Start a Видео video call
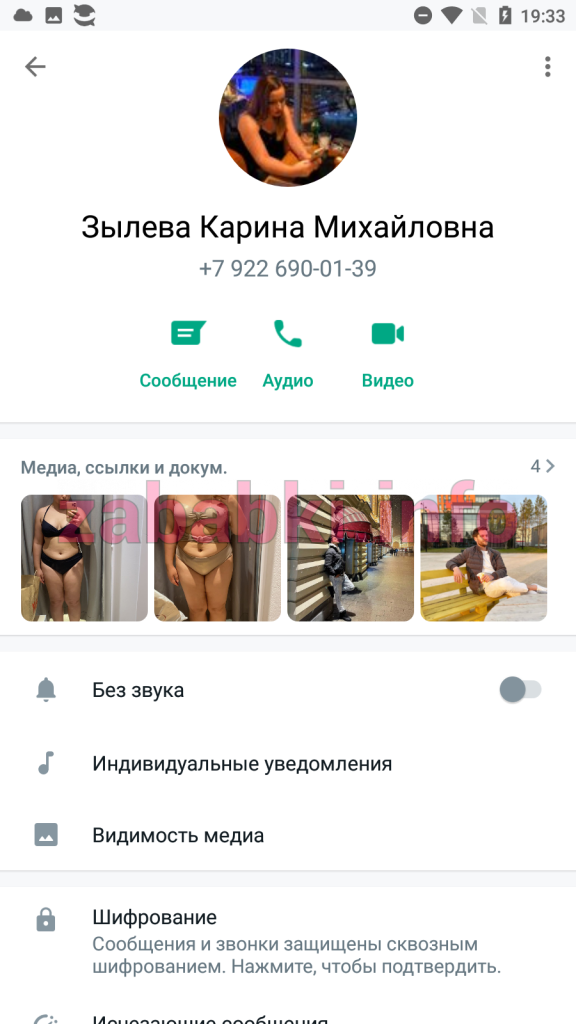Image resolution: width=576 pixels, height=1024 pixels. (388, 355)
